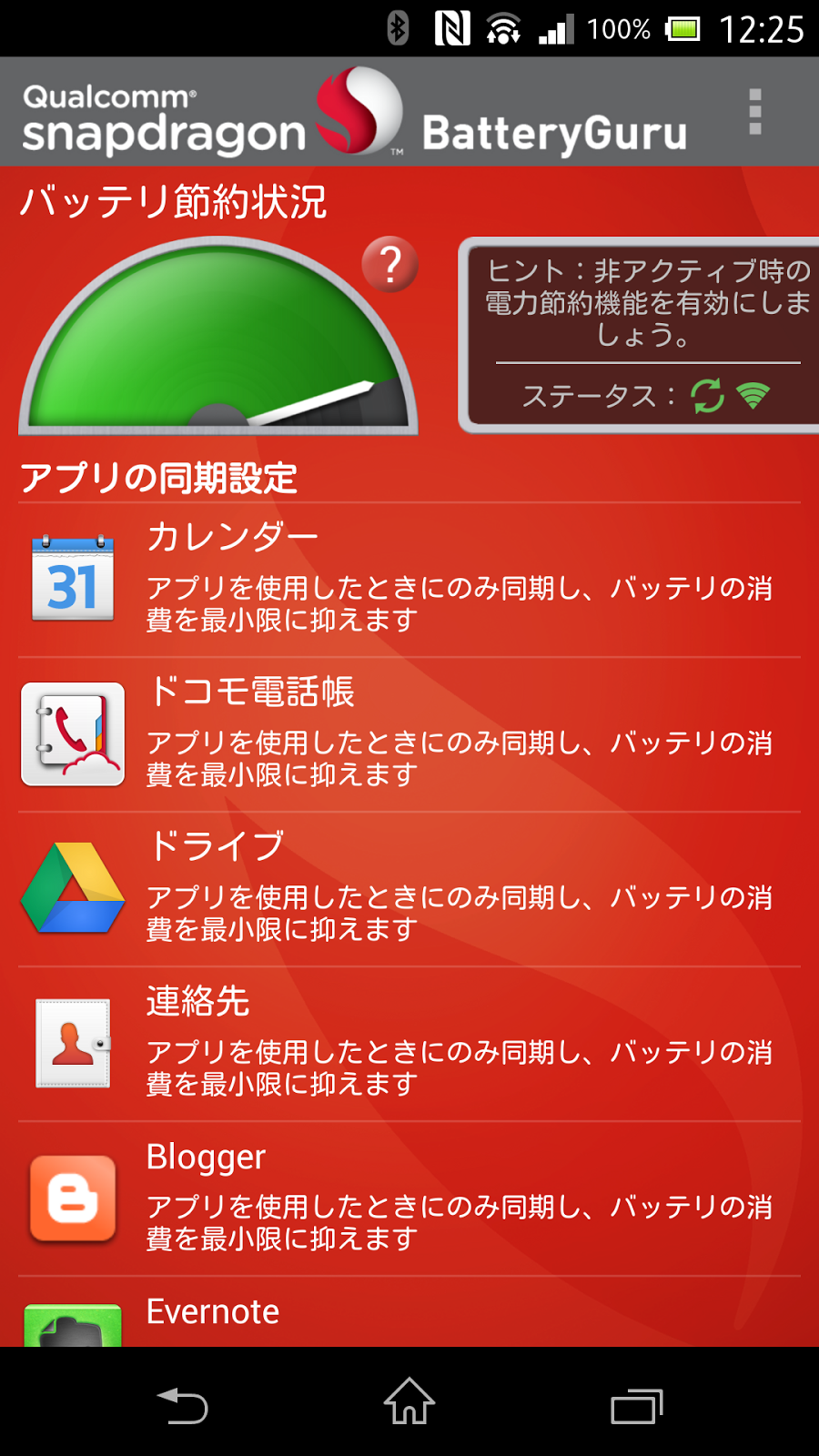The width and height of the screenshot is (819, 1456).
Task: Select the Blogger app row
Action: coord(409,1198)
